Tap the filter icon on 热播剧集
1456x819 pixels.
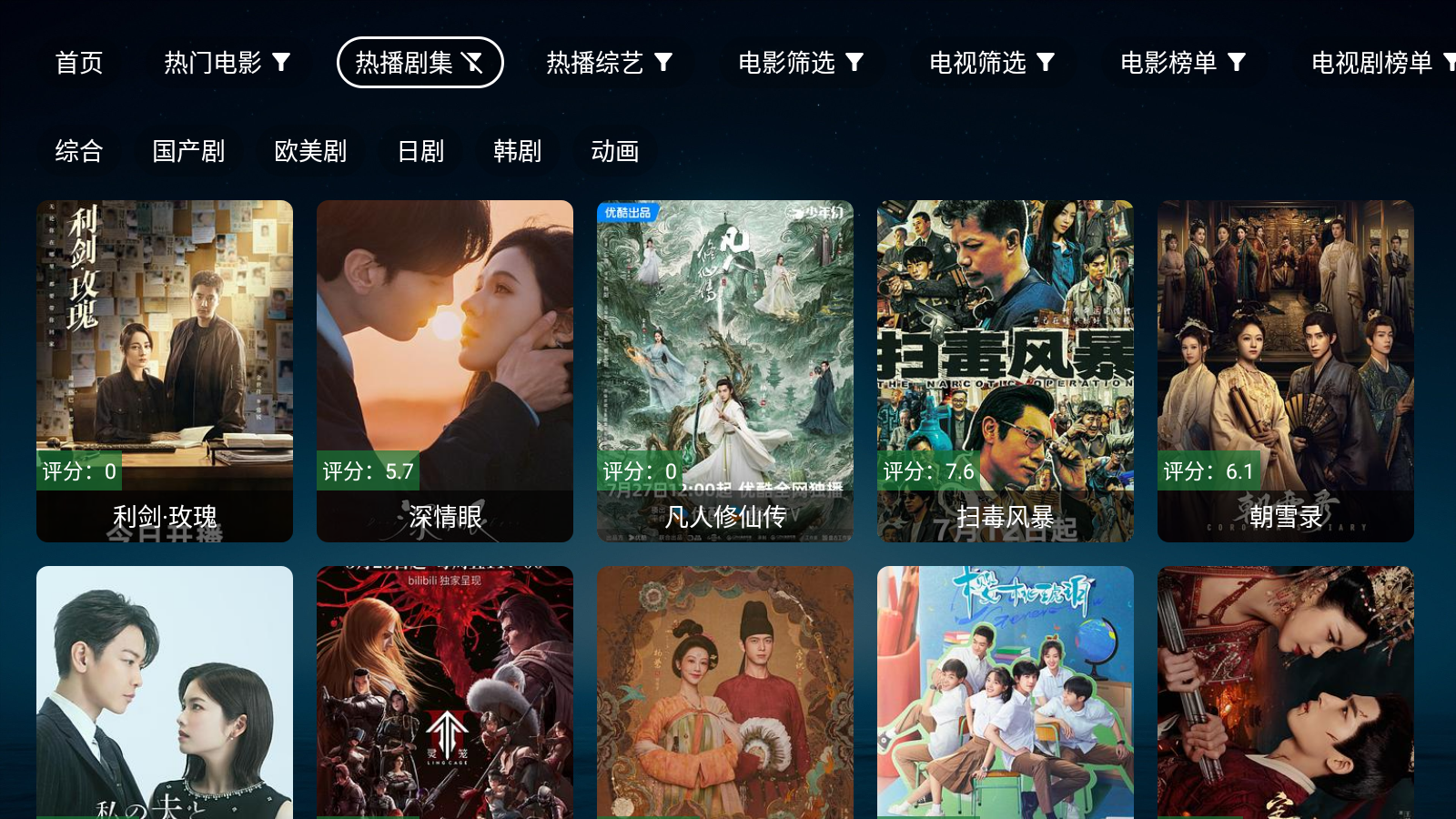472,63
